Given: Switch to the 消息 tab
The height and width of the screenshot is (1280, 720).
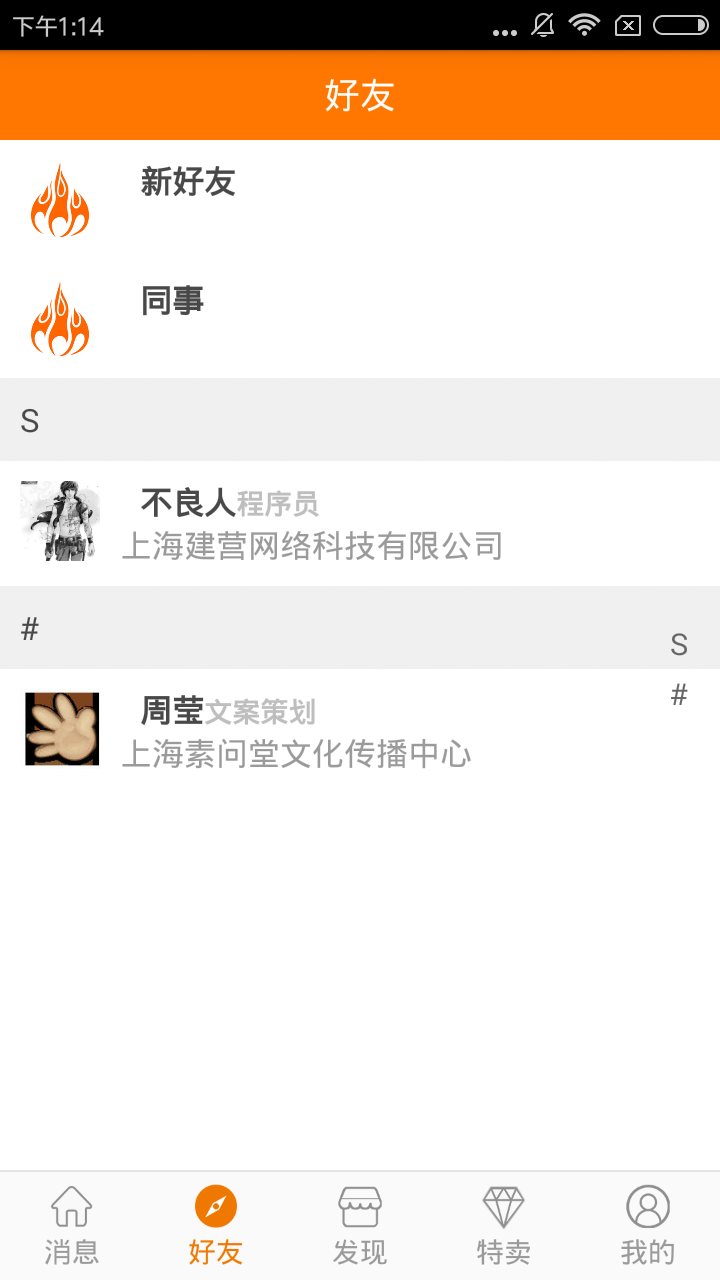Looking at the screenshot, I should coord(72,1225).
